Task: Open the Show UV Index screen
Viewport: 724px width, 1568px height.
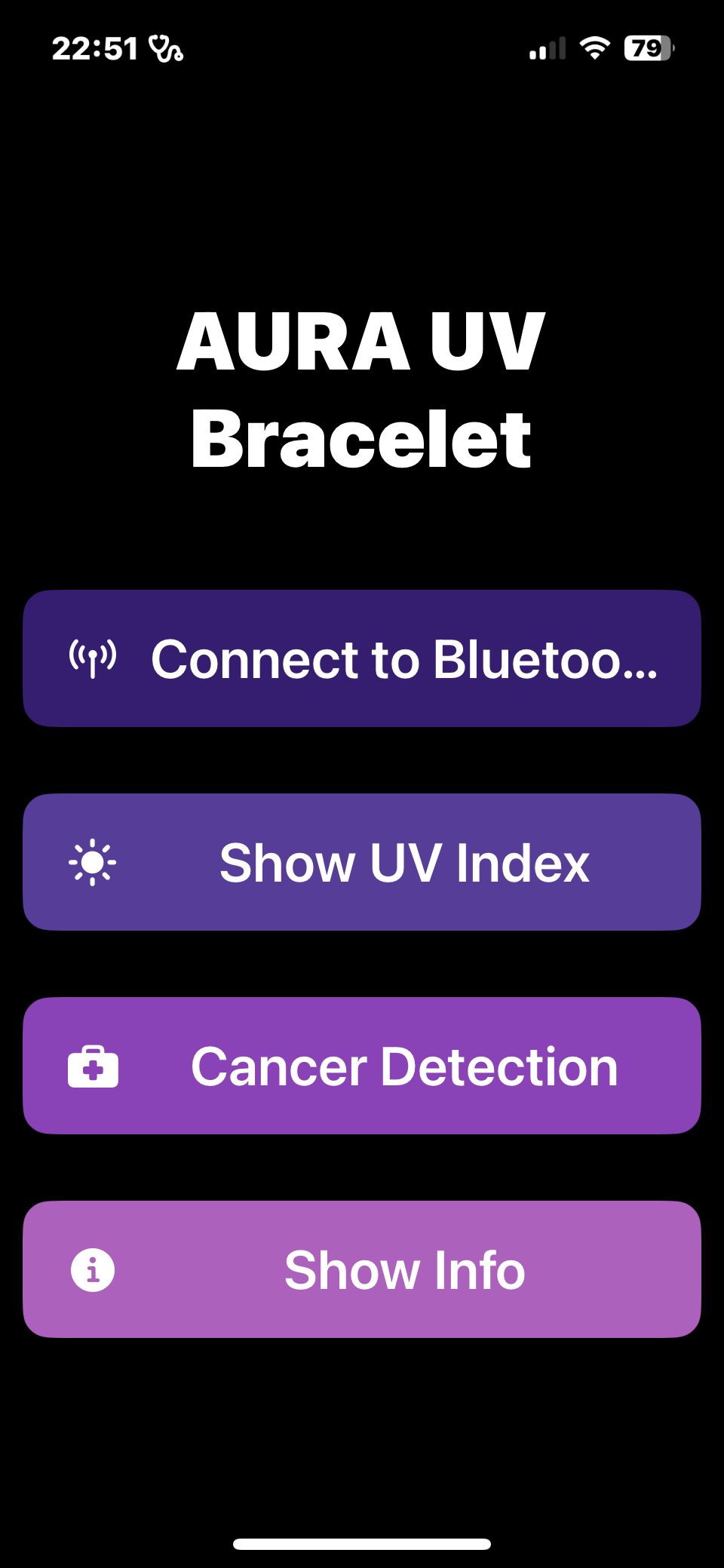Action: 362,862
